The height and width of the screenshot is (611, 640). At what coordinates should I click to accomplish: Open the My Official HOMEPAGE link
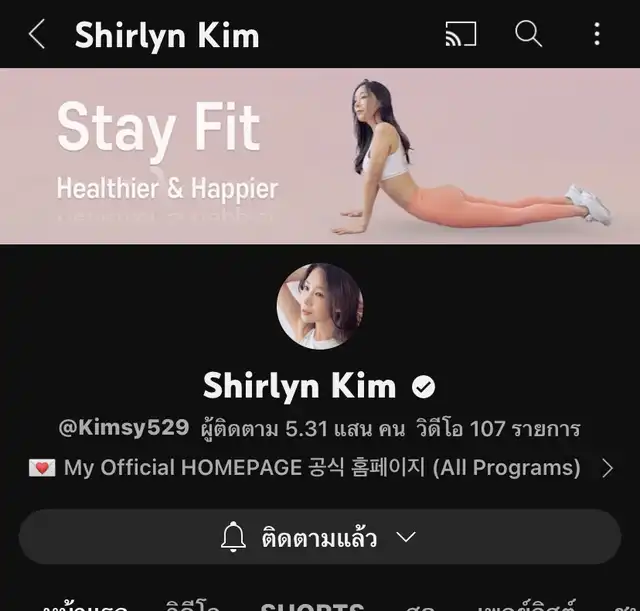320,467
